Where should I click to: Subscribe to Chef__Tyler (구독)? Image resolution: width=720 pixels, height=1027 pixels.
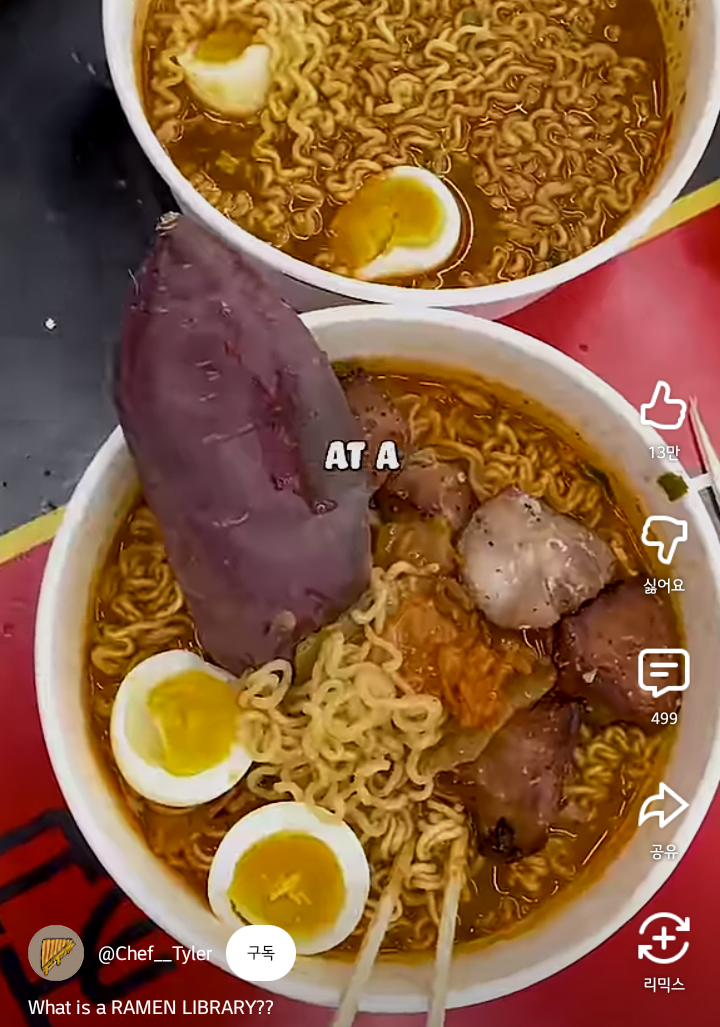(x=261, y=953)
